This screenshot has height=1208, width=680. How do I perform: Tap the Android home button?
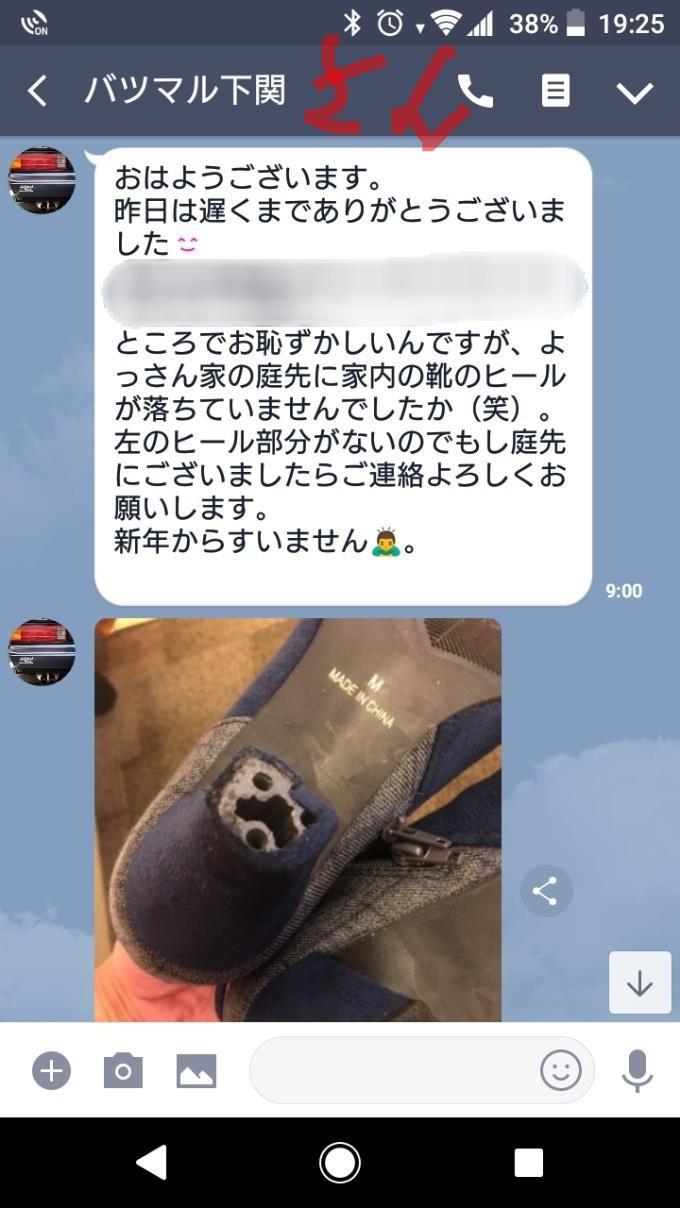click(340, 1162)
